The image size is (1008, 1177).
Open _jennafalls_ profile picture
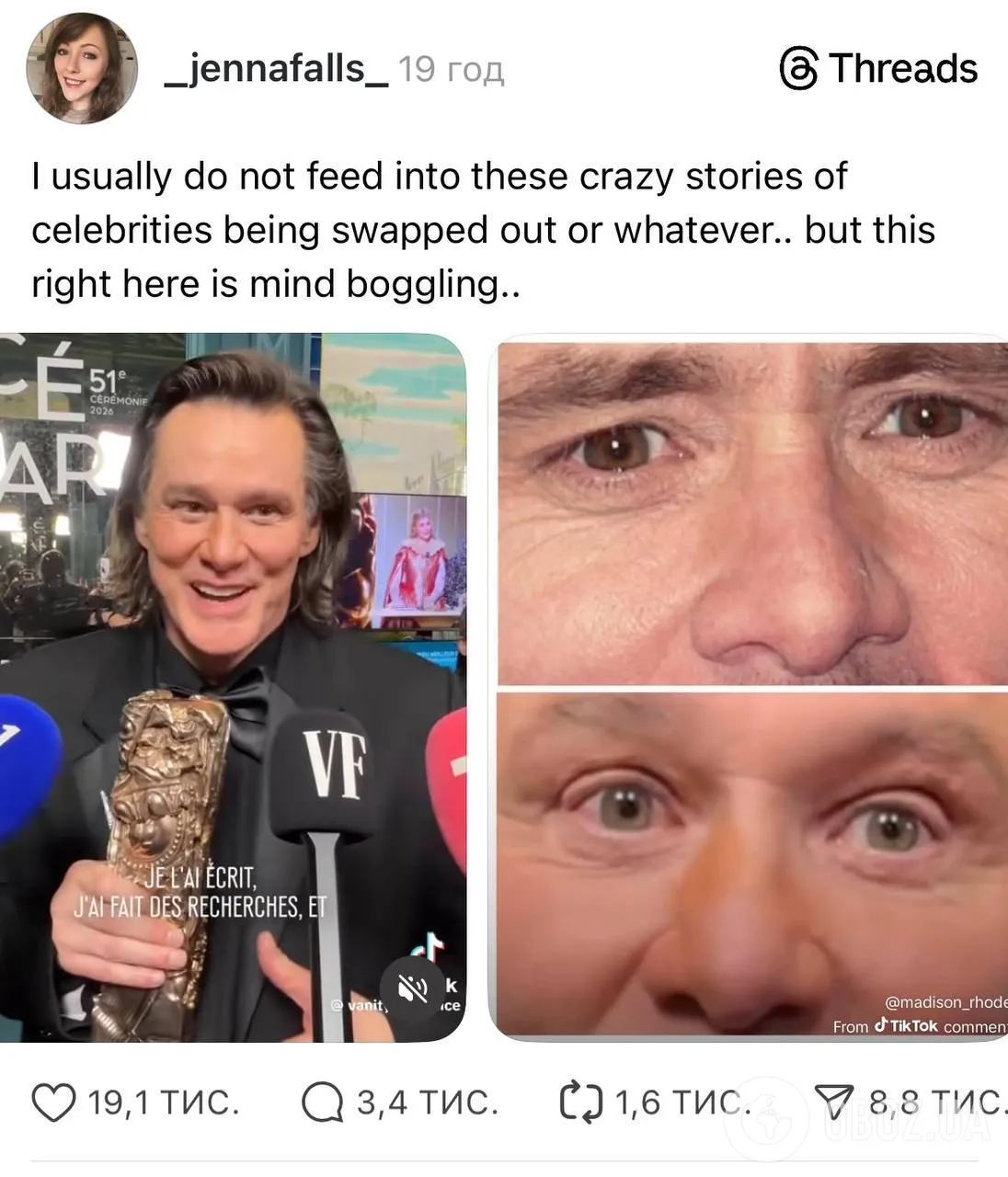click(x=81, y=69)
